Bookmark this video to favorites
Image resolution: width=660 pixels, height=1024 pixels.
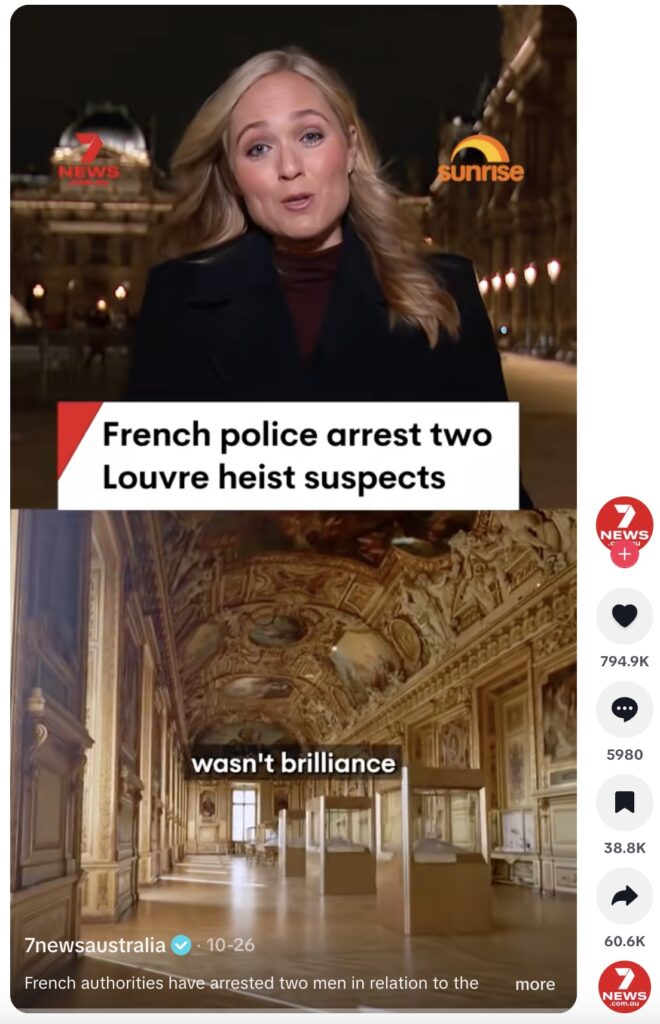tap(624, 803)
